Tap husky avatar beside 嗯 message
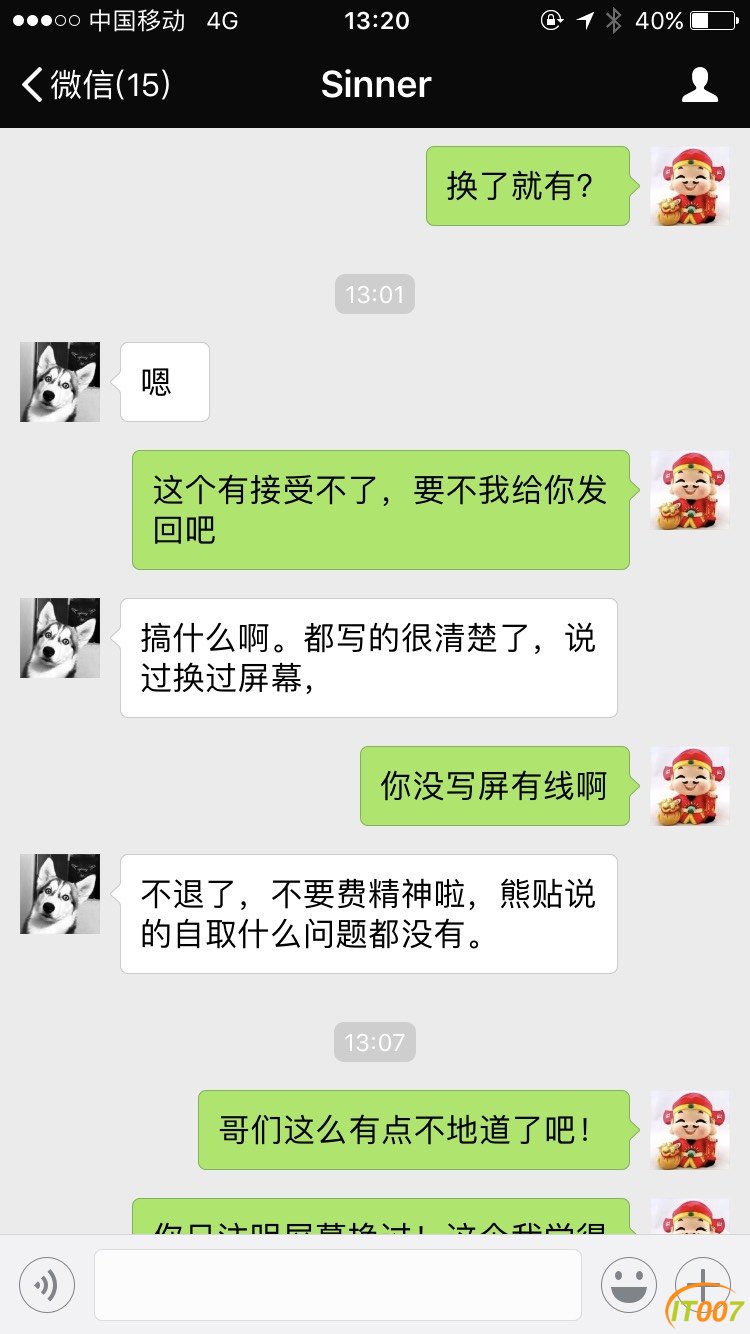Image resolution: width=750 pixels, height=1334 pixels. pos(60,382)
